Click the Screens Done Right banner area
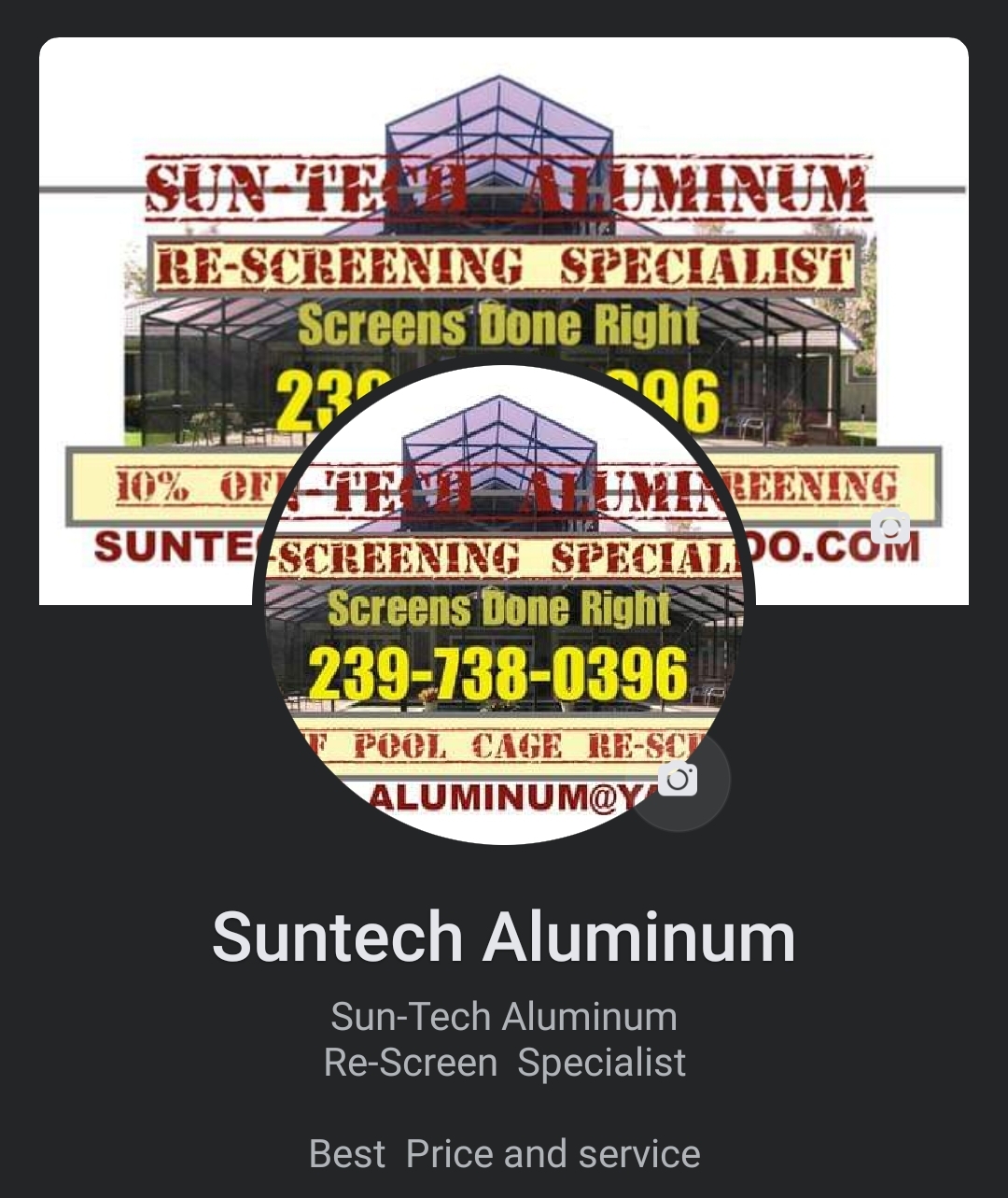Viewport: 1008px width, 1198px height. coord(504,325)
